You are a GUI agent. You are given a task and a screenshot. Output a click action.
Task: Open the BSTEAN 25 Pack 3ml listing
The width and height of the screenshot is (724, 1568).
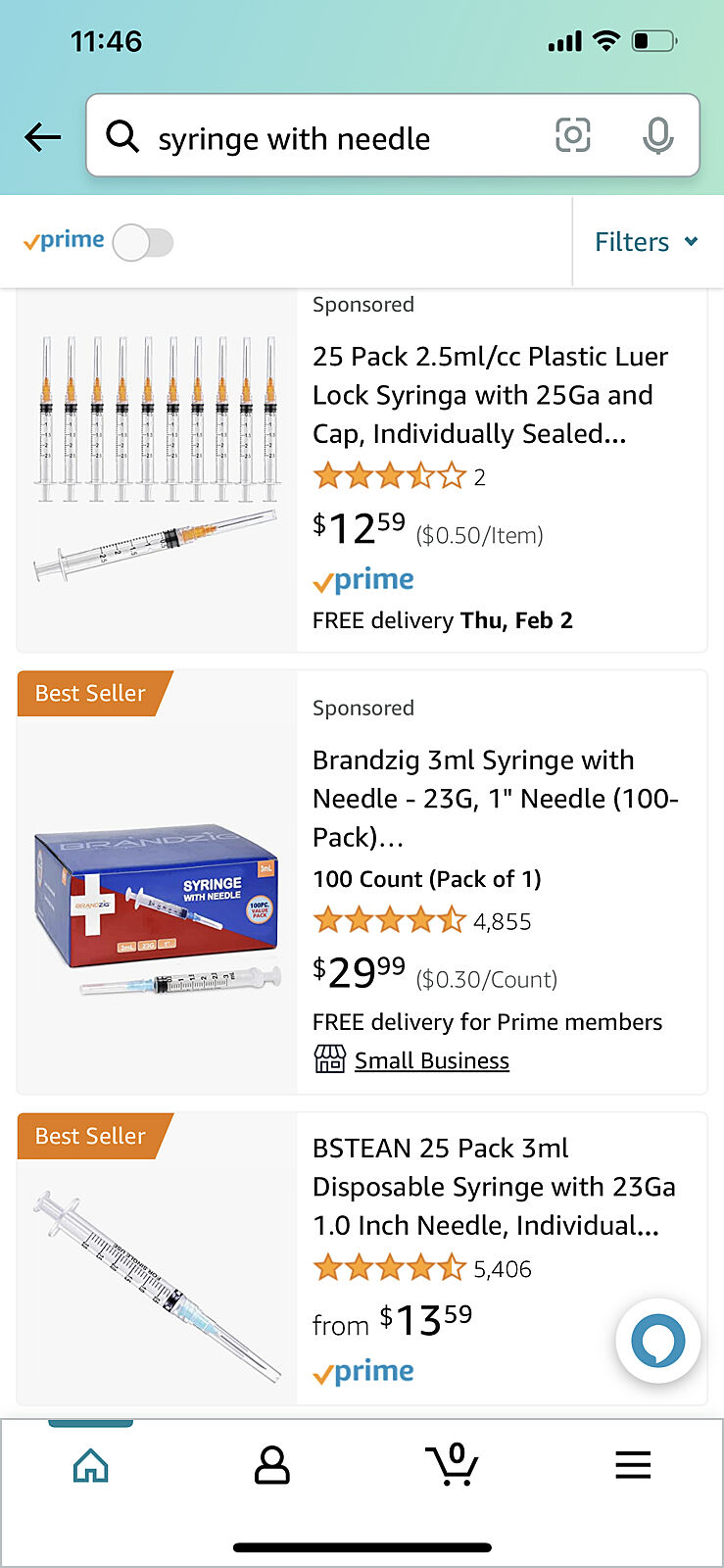493,1187
